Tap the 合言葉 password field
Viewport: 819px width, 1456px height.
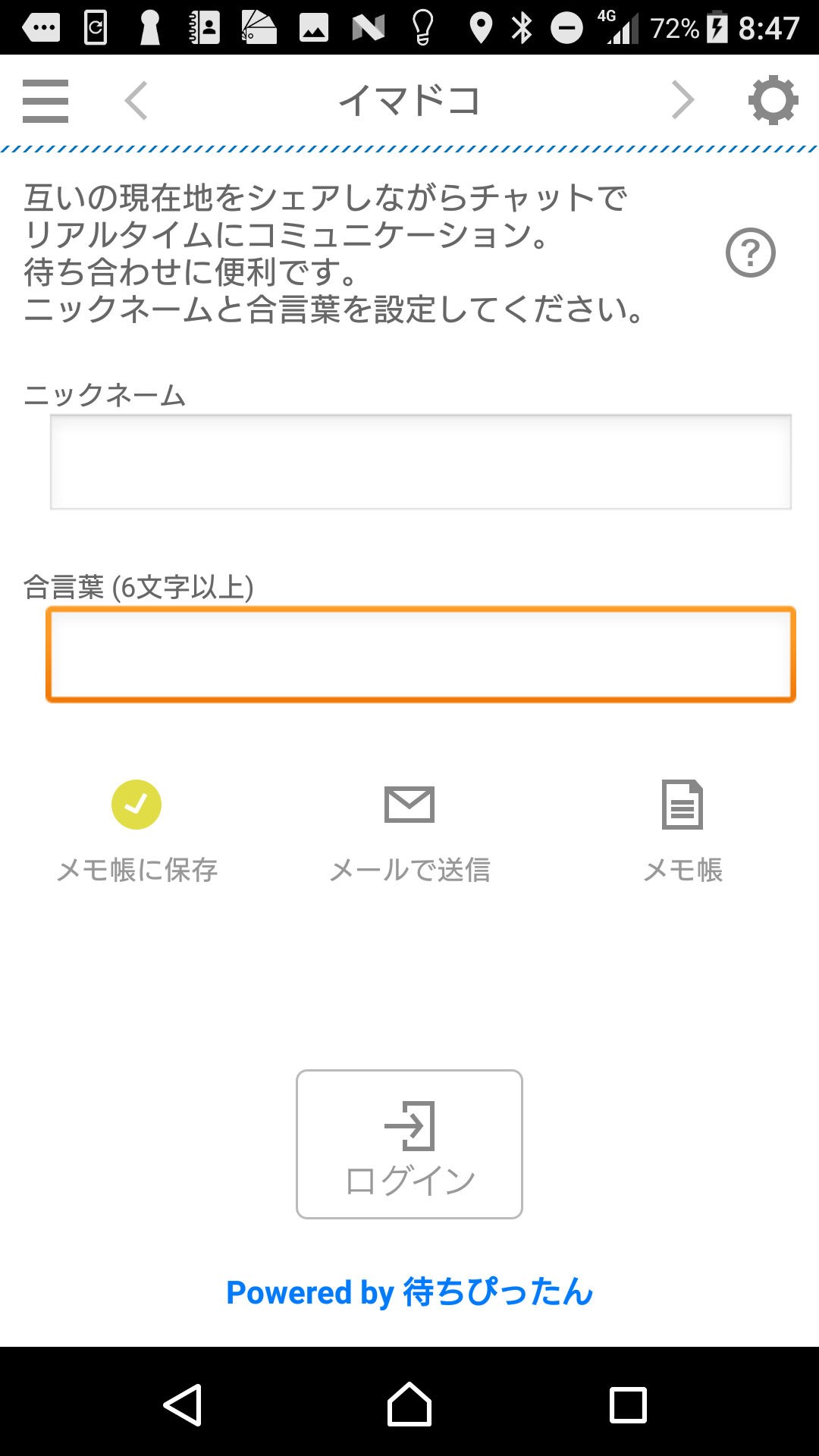pyautogui.click(x=421, y=654)
